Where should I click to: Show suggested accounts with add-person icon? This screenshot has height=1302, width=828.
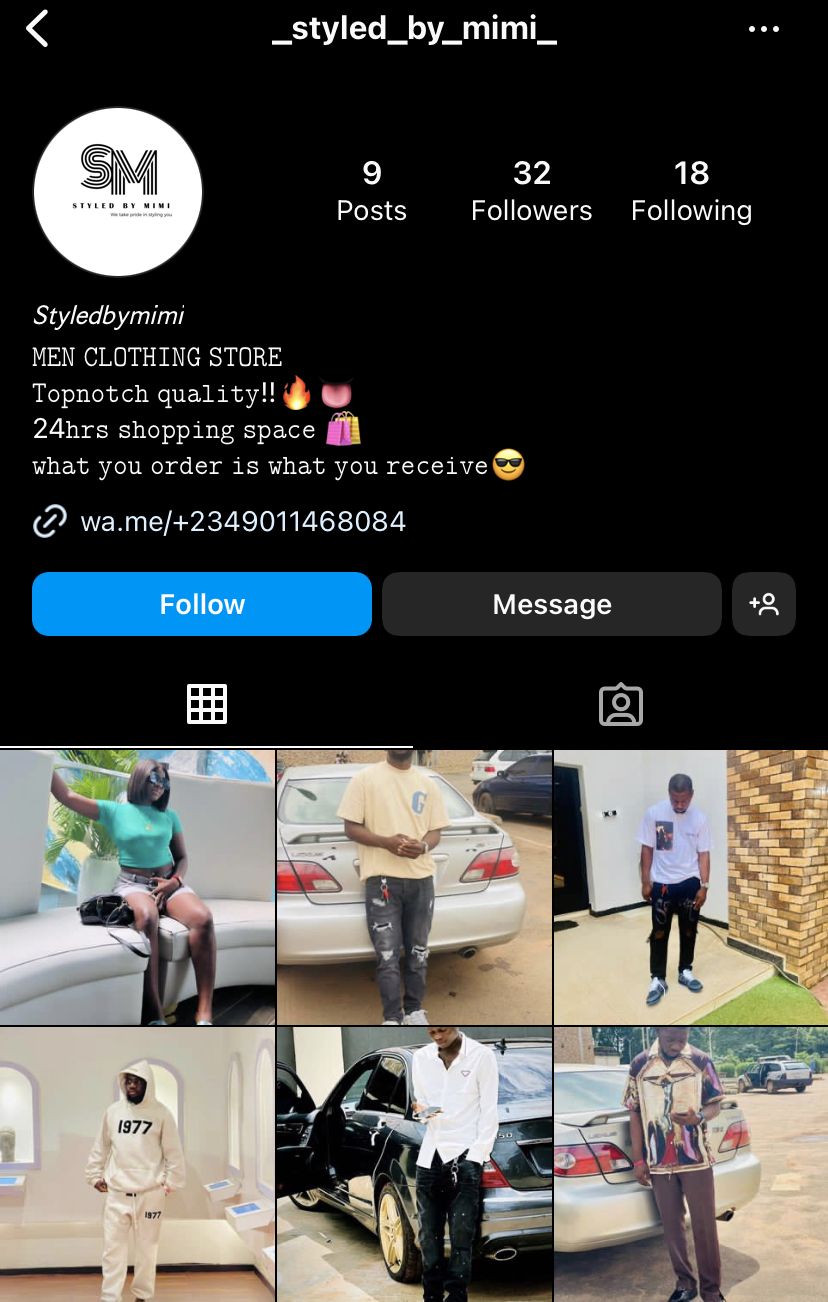point(763,604)
